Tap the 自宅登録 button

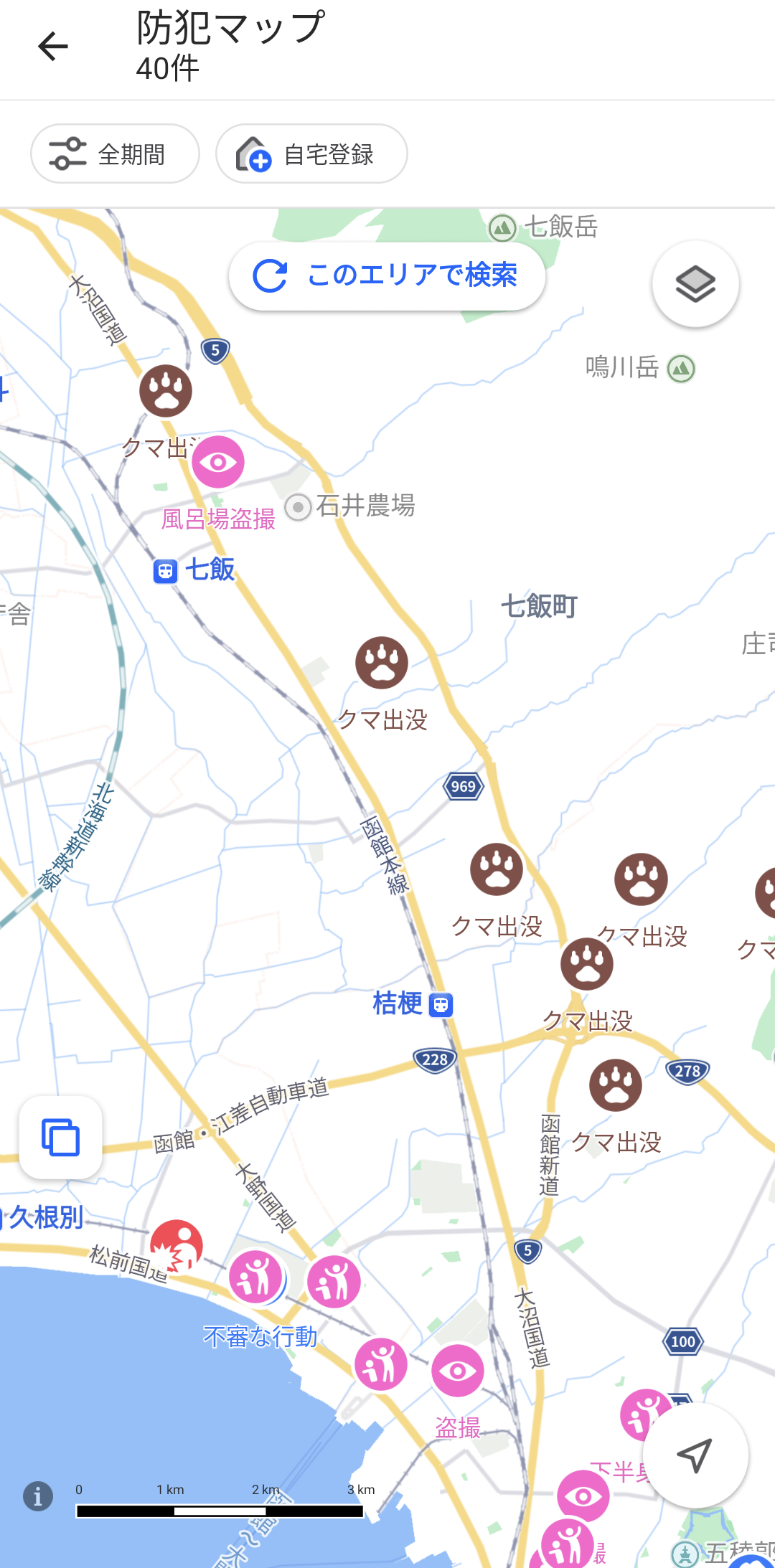[x=311, y=154]
